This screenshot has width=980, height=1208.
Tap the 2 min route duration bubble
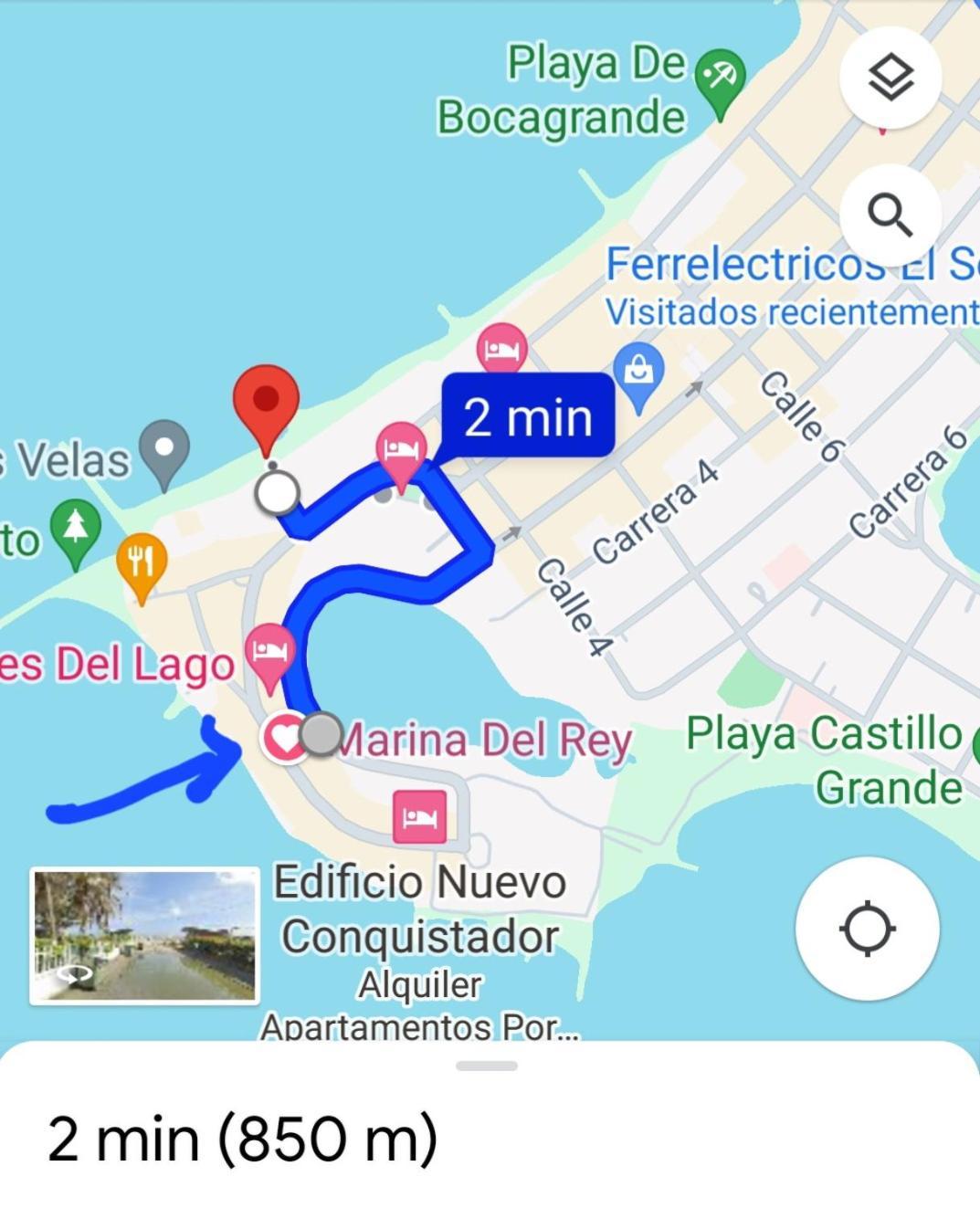[527, 417]
